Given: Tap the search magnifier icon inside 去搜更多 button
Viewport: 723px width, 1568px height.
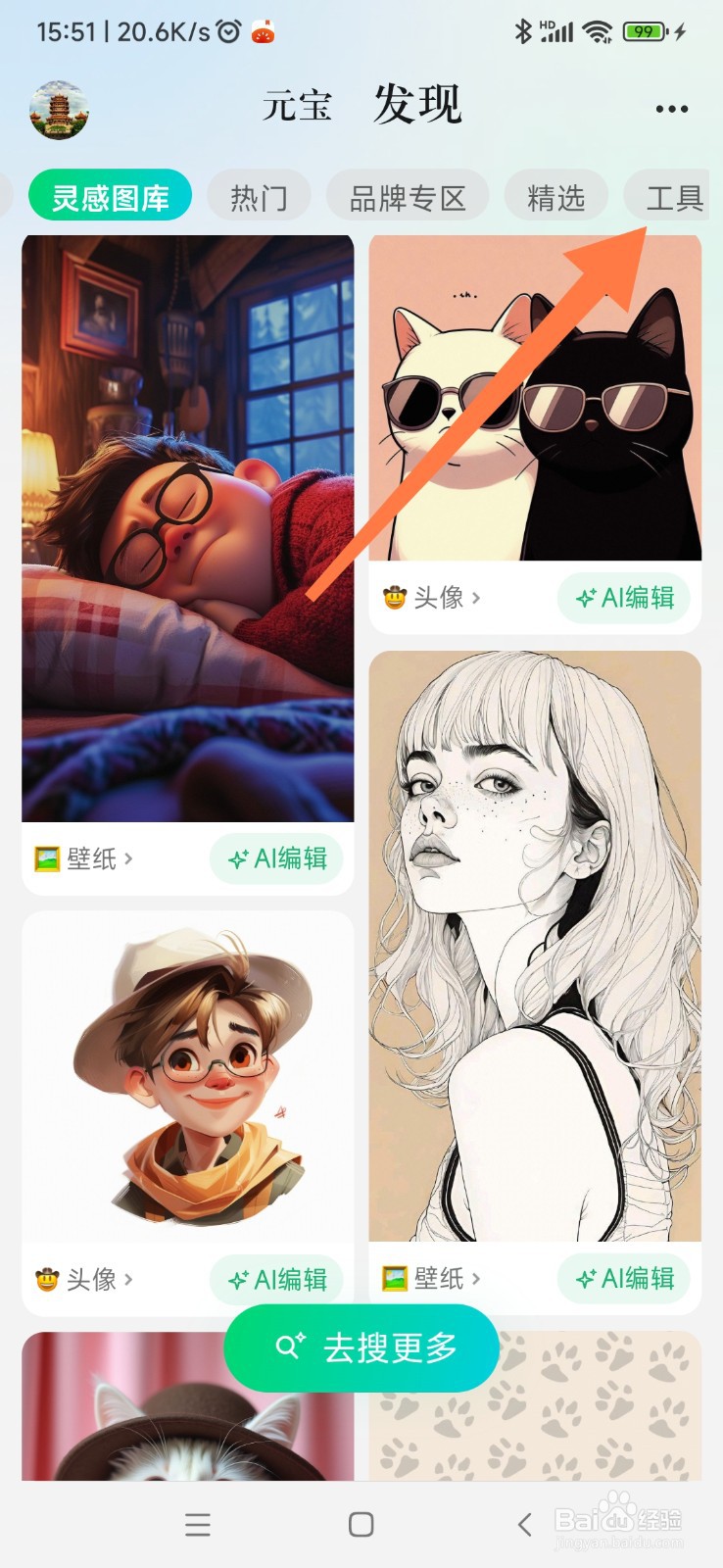Looking at the screenshot, I should click(291, 1347).
